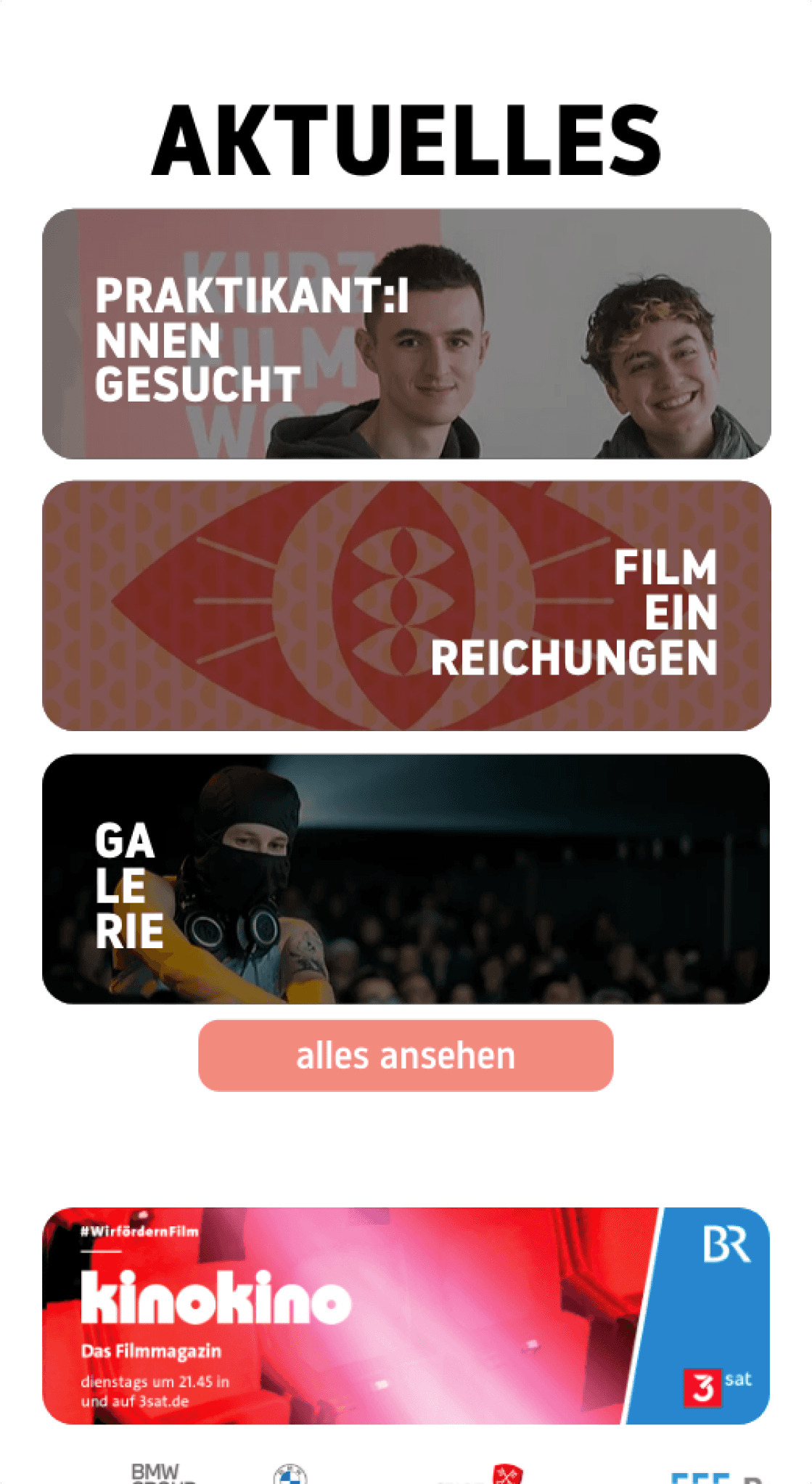Open the kinokino Filmmagazin banner
812x1484 pixels.
pos(406,1316)
